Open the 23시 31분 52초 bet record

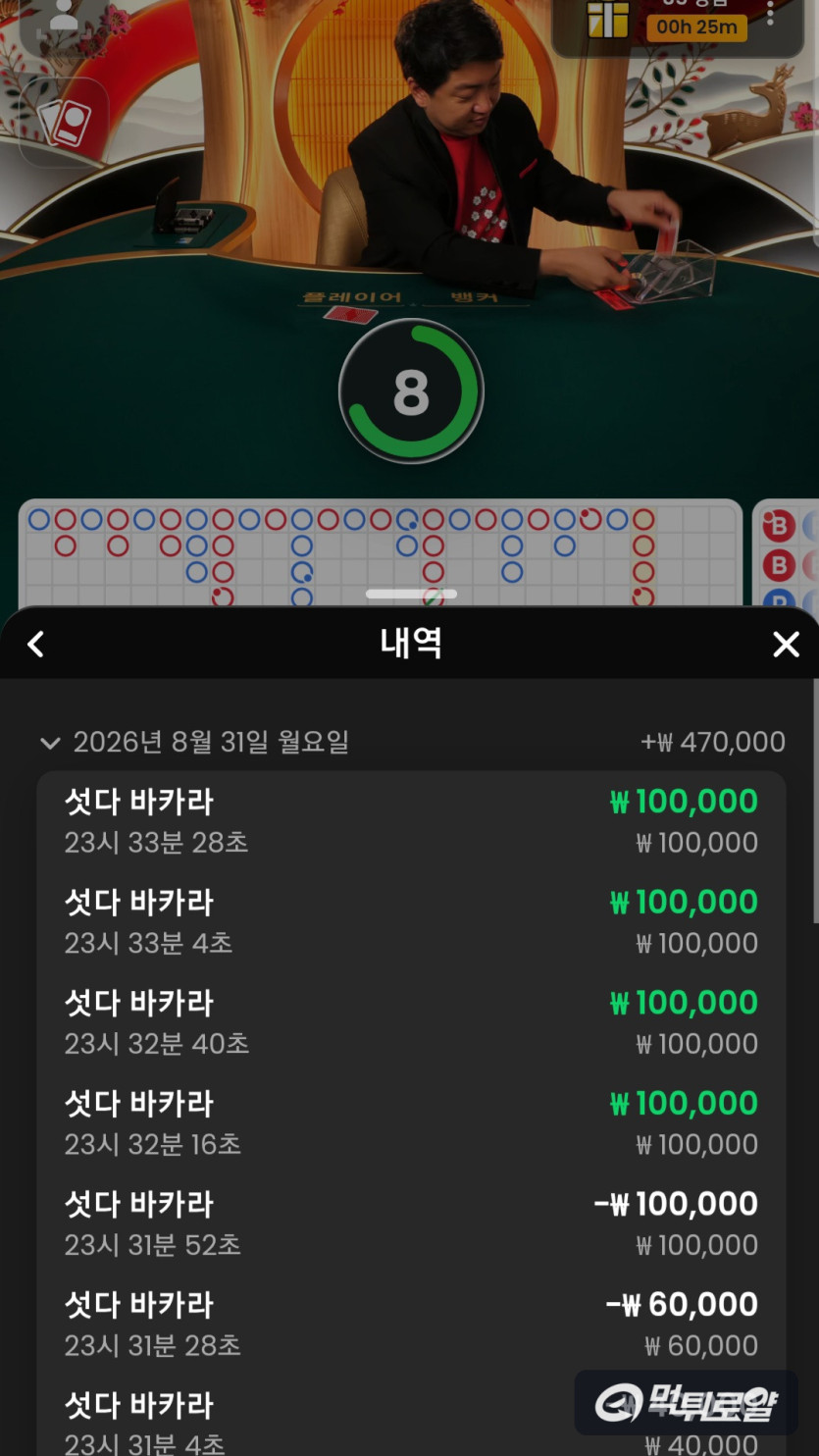411,1223
